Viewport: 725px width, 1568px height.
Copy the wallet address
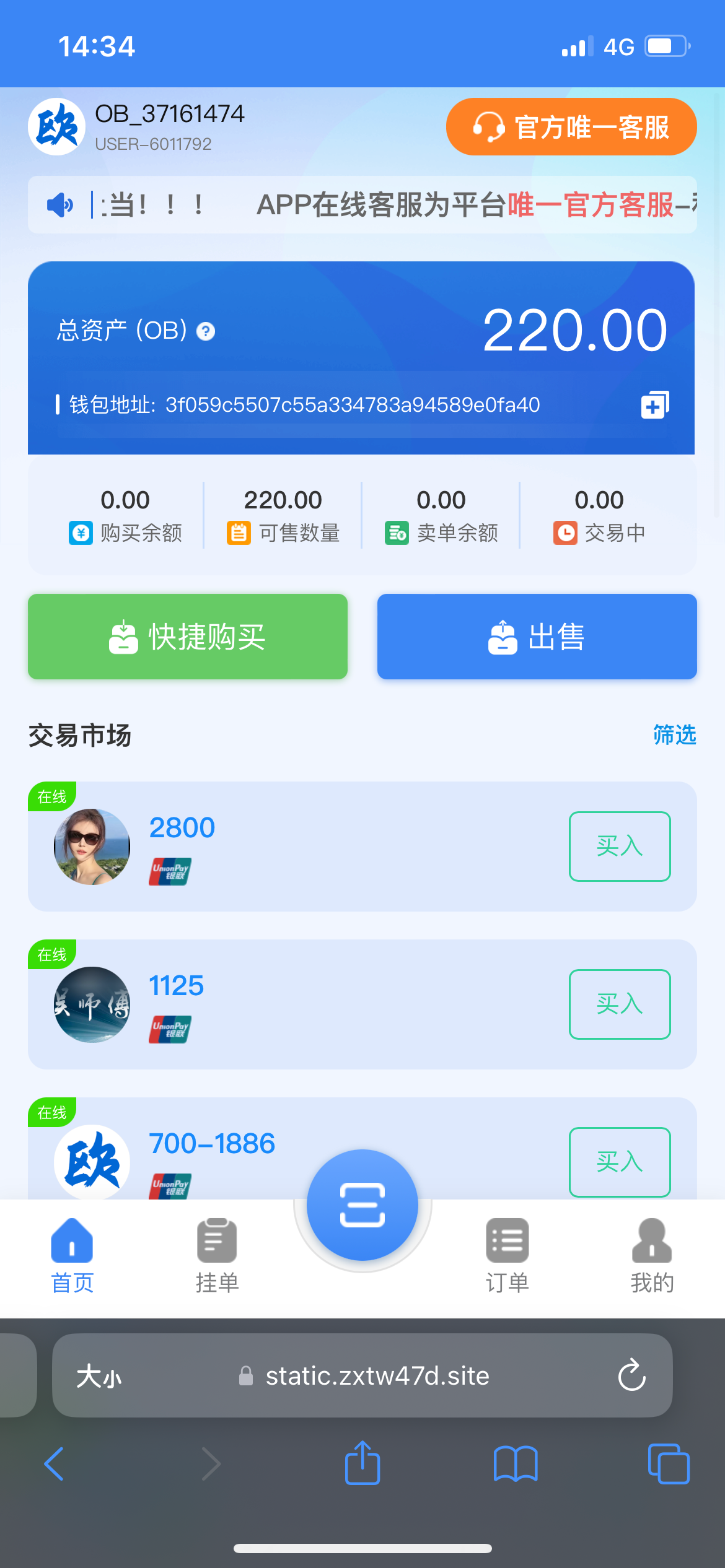point(654,405)
